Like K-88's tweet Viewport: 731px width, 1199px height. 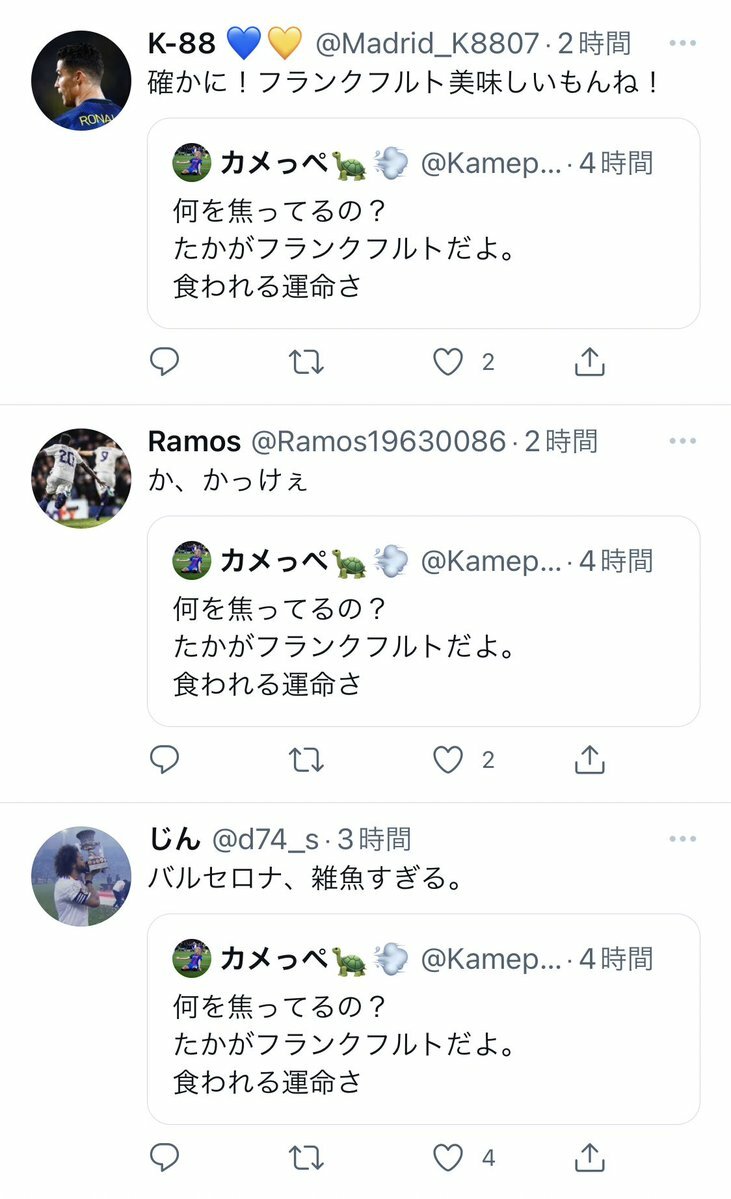(448, 362)
